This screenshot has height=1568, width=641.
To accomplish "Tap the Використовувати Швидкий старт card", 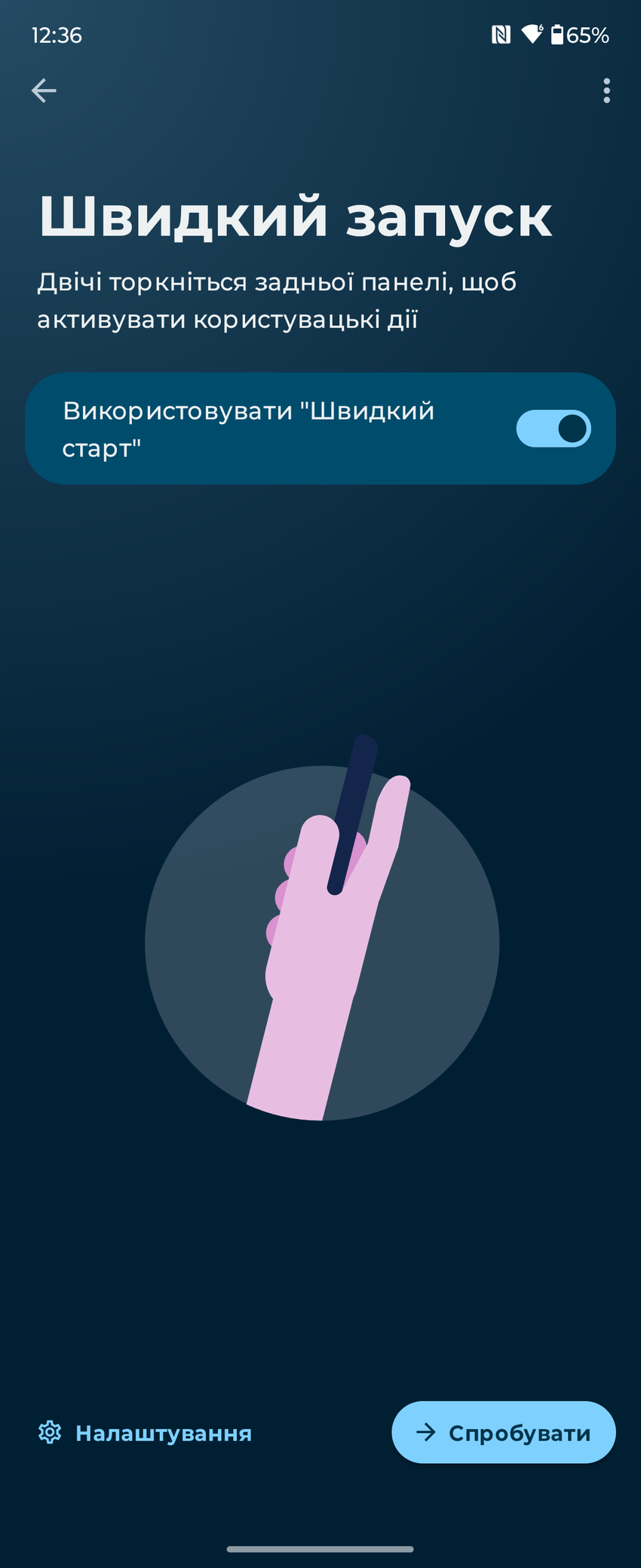I will point(320,428).
